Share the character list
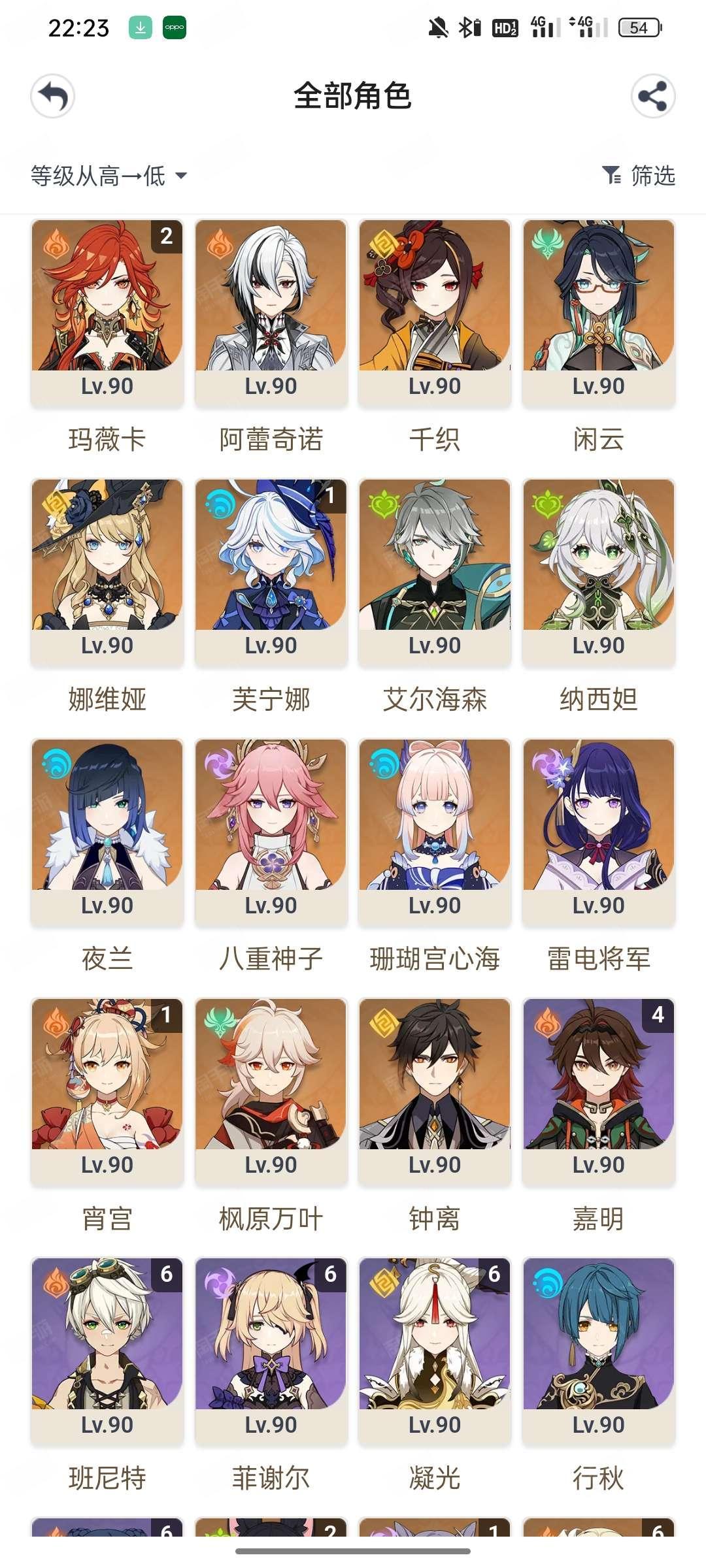Viewport: 706px width, 1568px height. 652,96
